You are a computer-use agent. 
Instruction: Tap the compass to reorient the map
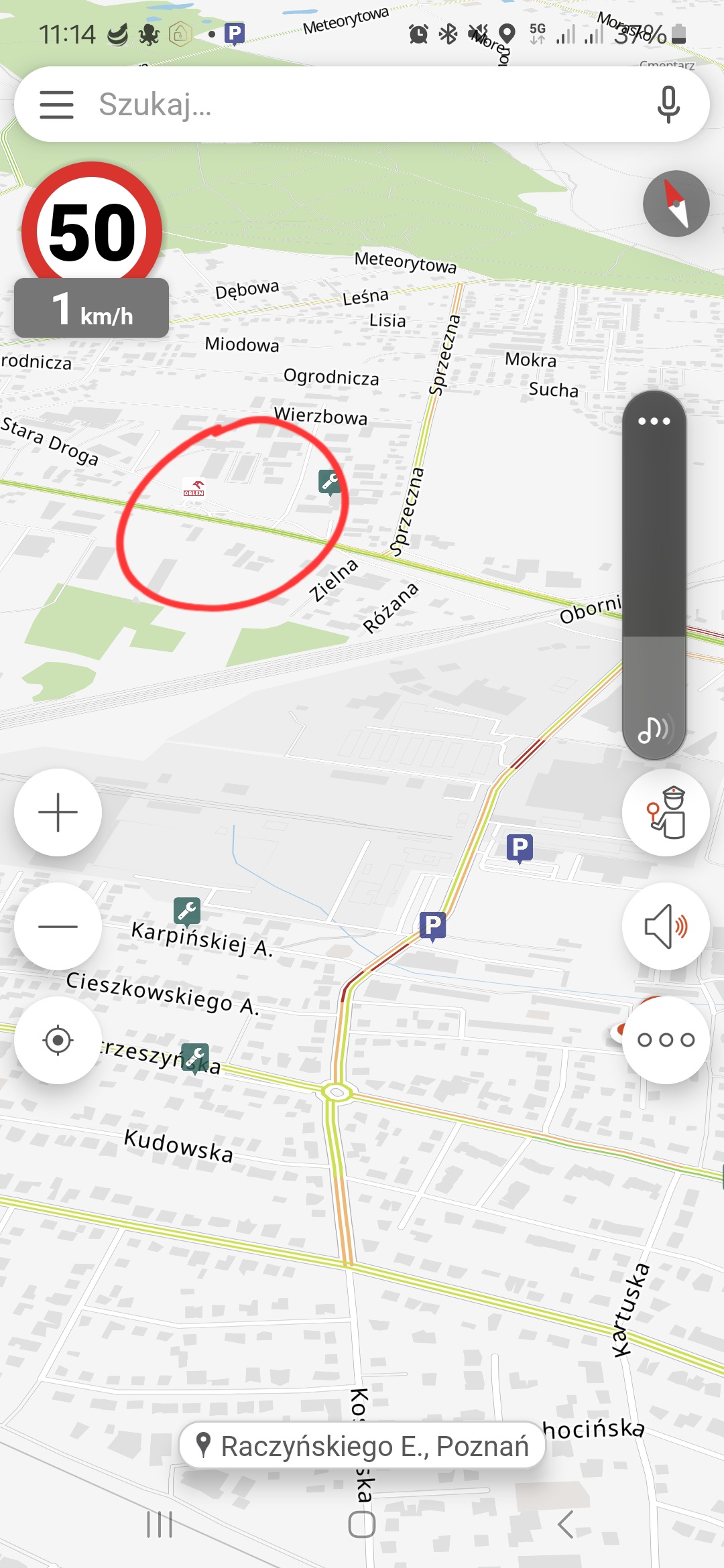676,204
